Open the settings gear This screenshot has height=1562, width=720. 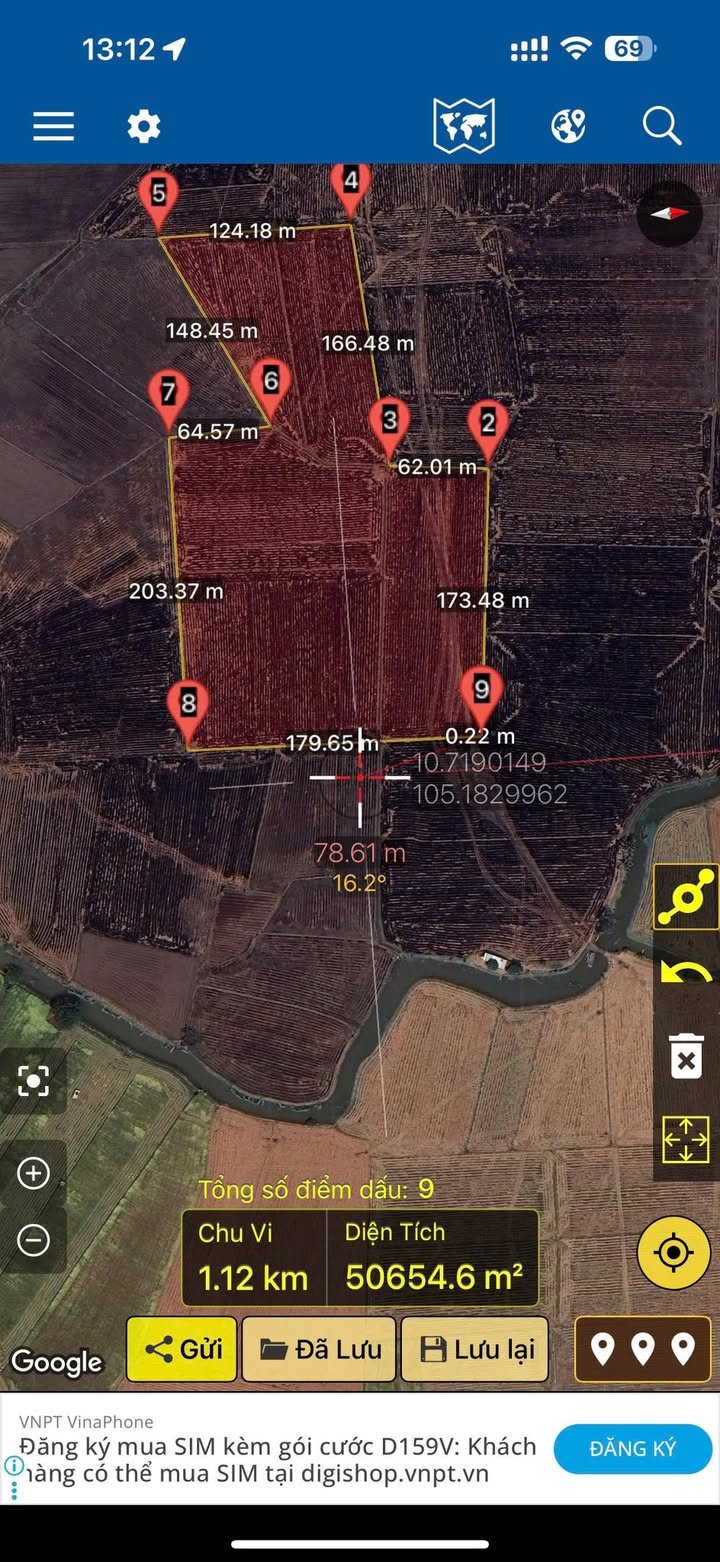click(144, 127)
